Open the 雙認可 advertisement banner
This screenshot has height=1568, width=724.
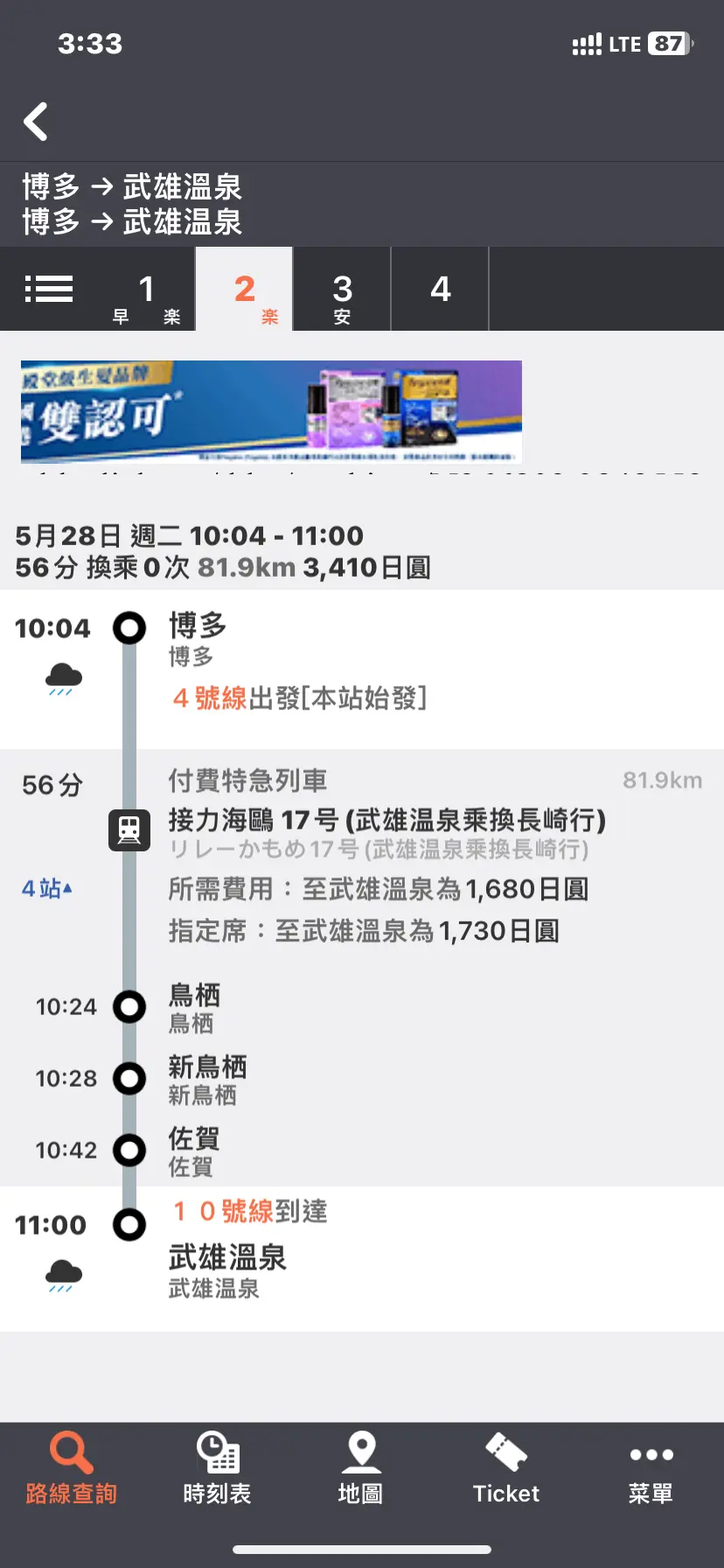click(271, 411)
